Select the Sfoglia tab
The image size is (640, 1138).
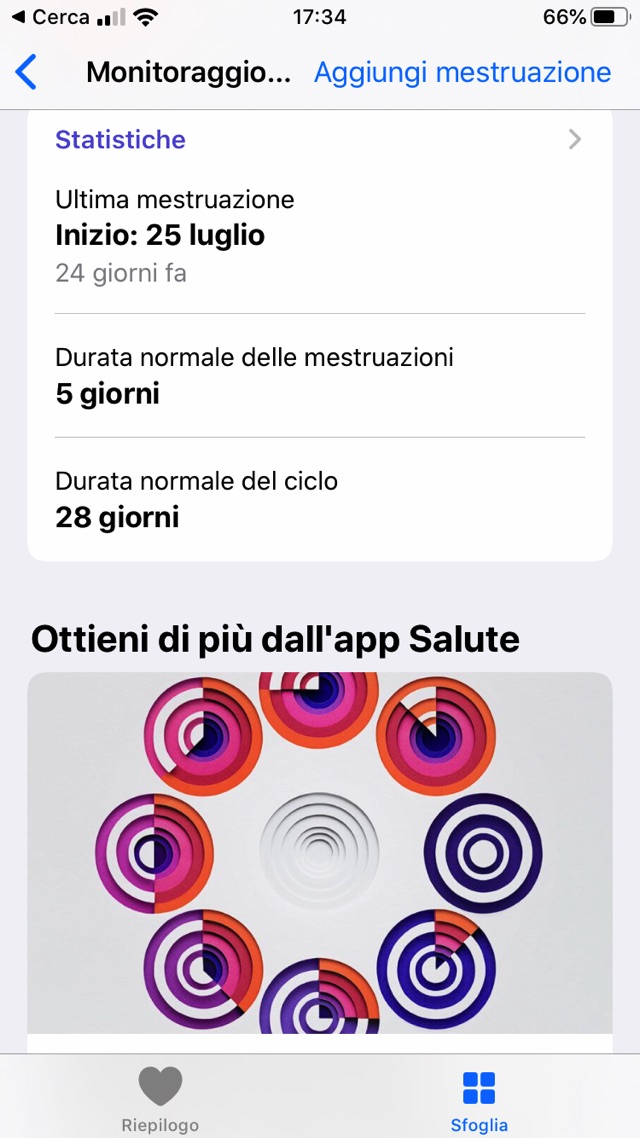pyautogui.click(x=479, y=1098)
